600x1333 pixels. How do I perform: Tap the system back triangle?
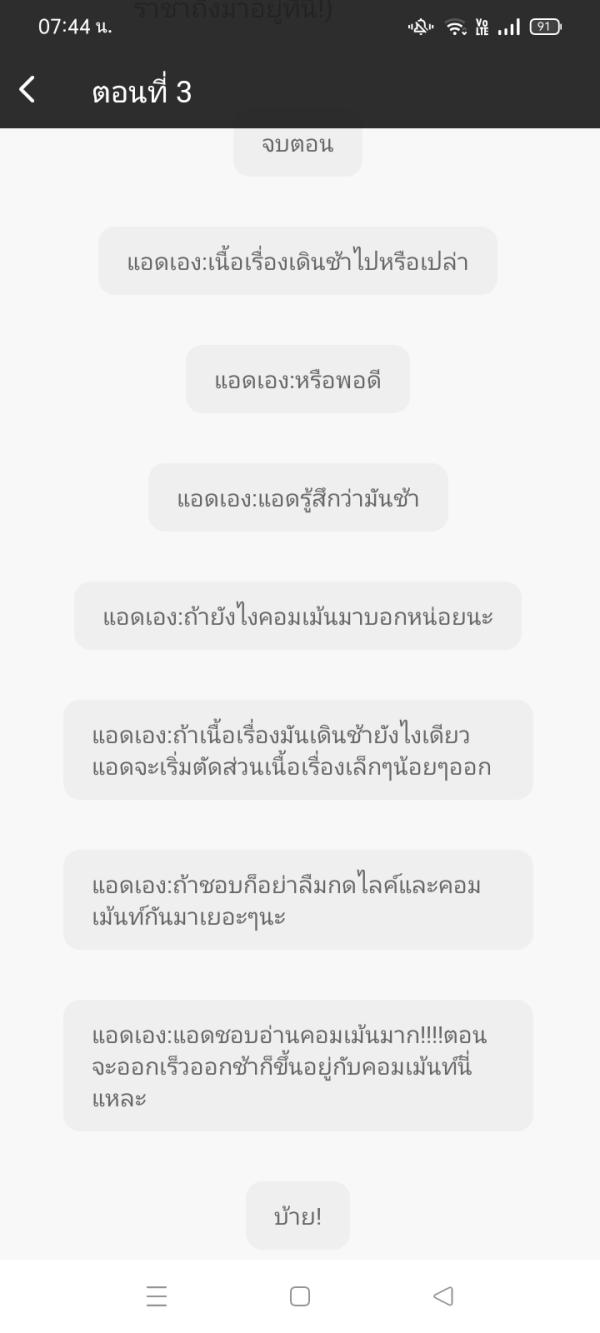(x=443, y=1296)
